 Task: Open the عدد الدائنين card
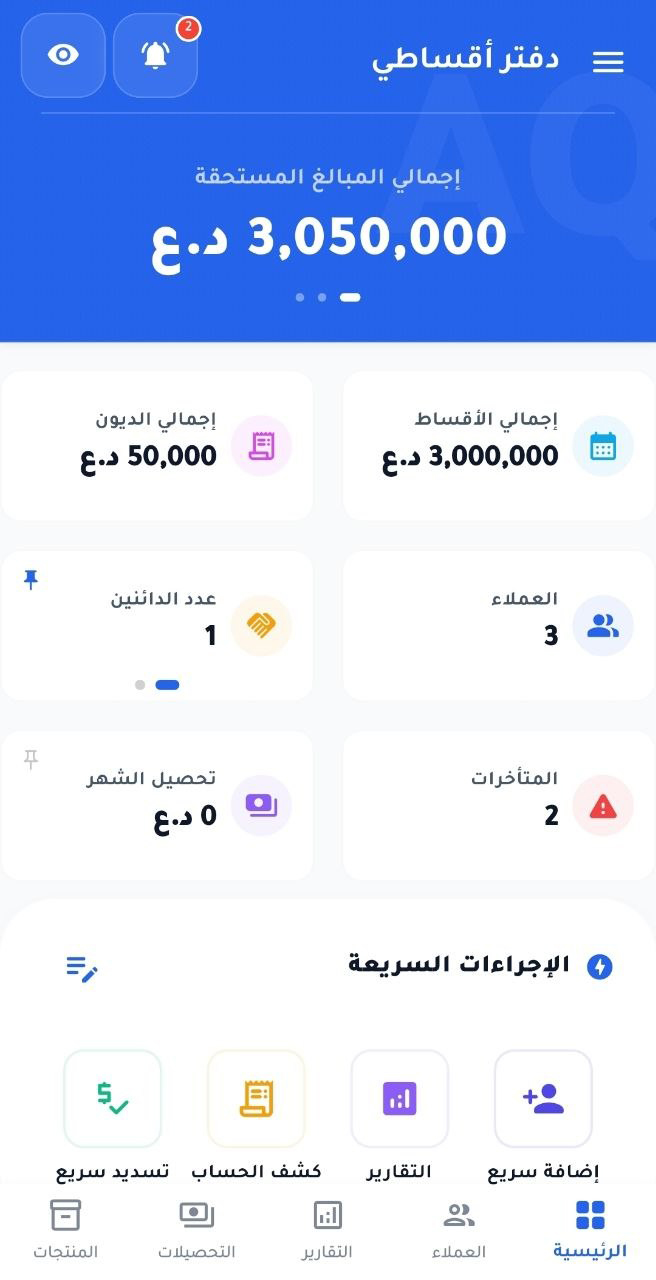157,626
